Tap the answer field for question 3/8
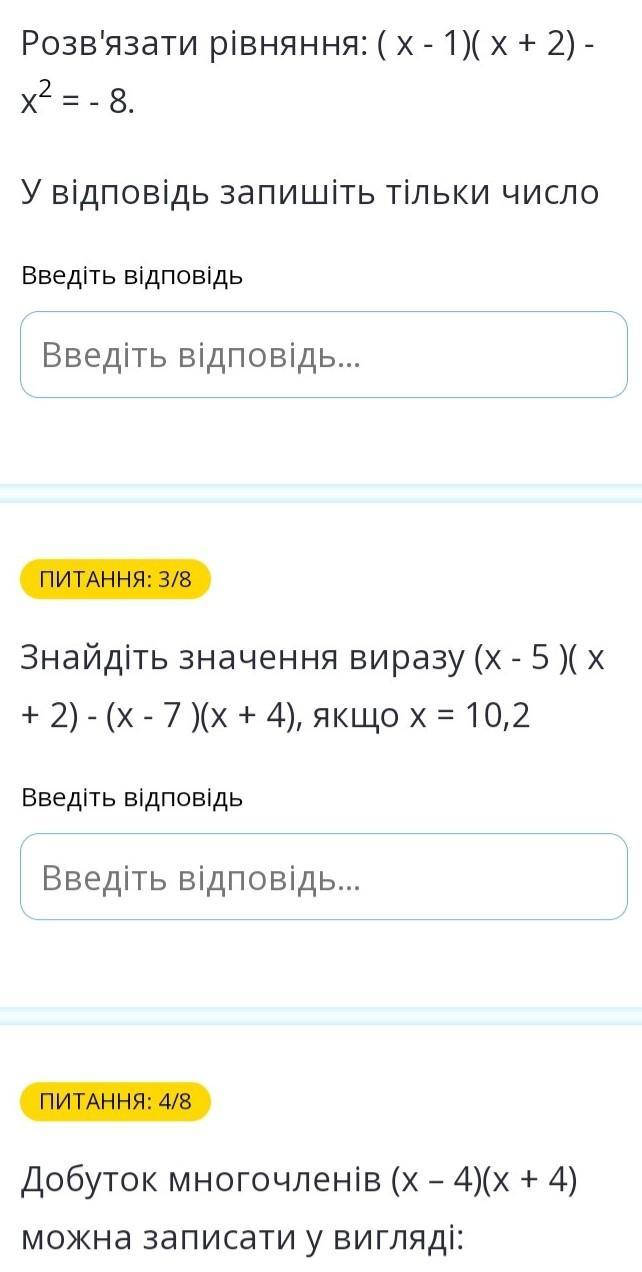The width and height of the screenshot is (642, 1272). click(323, 877)
